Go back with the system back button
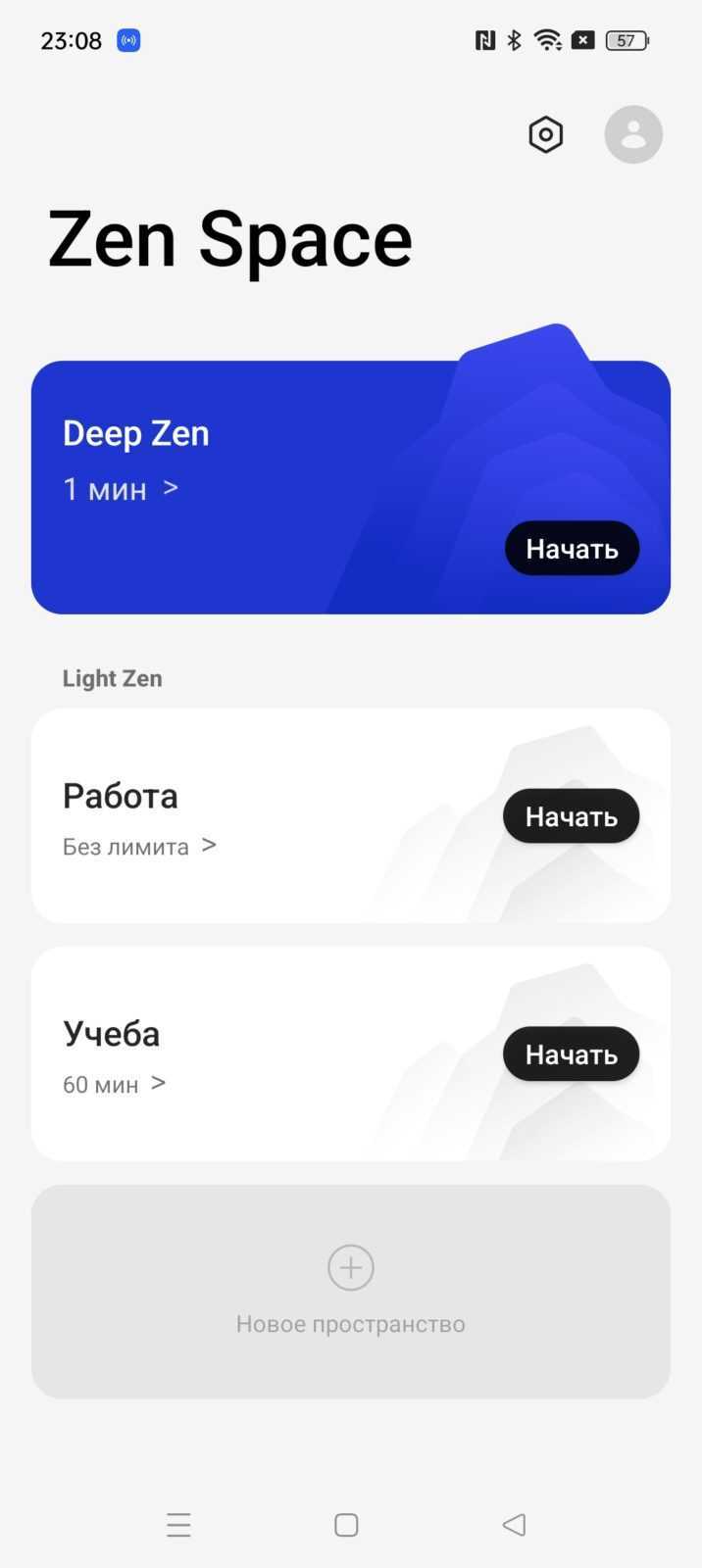The image size is (702, 1568). coord(514,1525)
